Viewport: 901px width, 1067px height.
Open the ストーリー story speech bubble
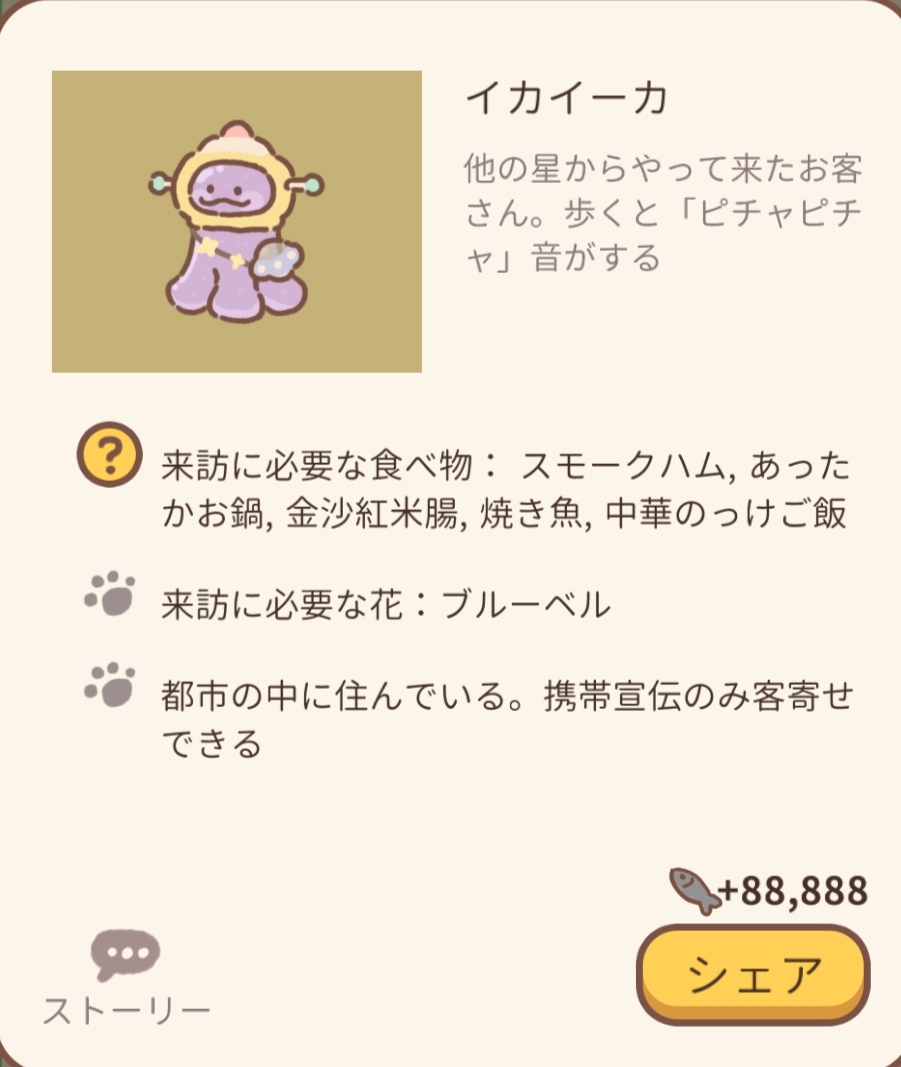tap(126, 955)
